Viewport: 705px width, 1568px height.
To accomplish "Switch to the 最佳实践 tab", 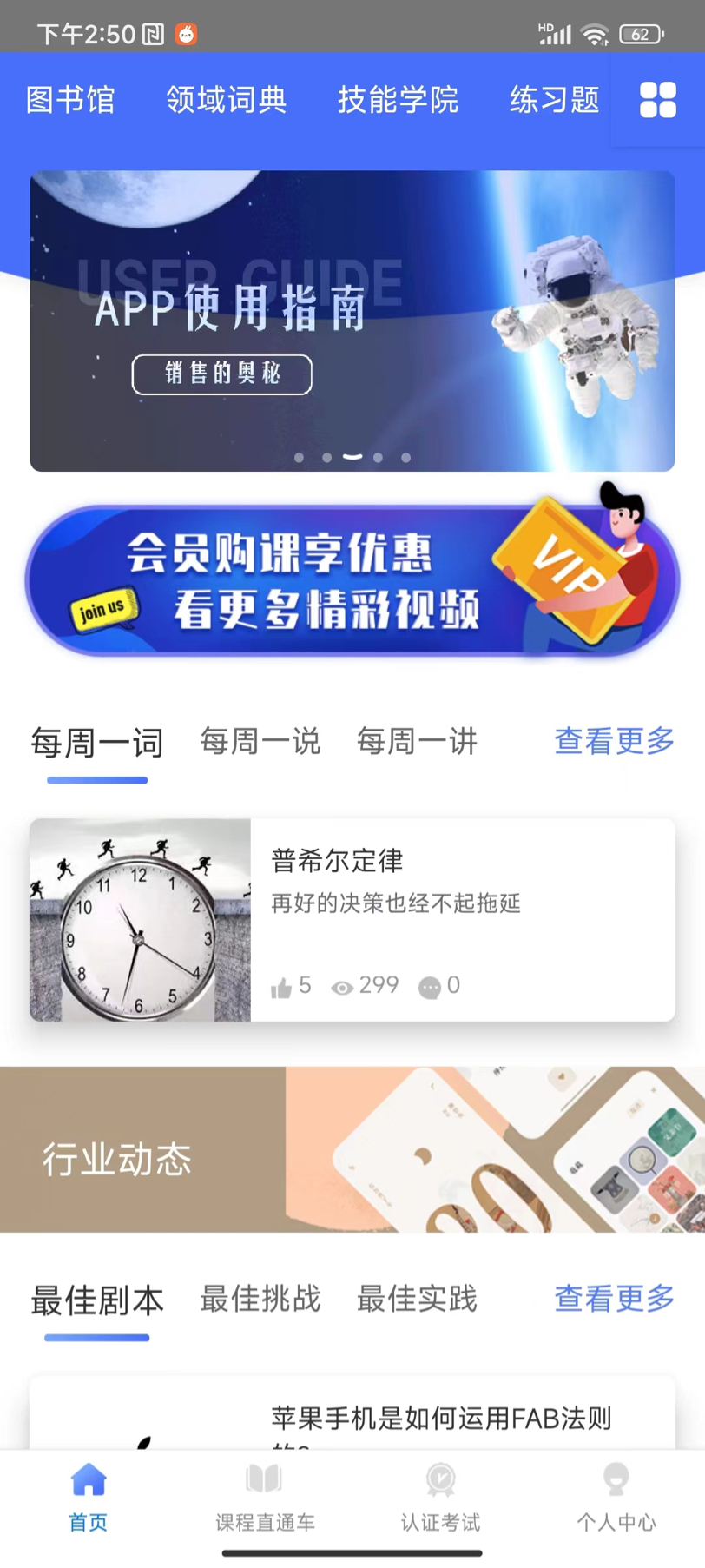I will (417, 1299).
